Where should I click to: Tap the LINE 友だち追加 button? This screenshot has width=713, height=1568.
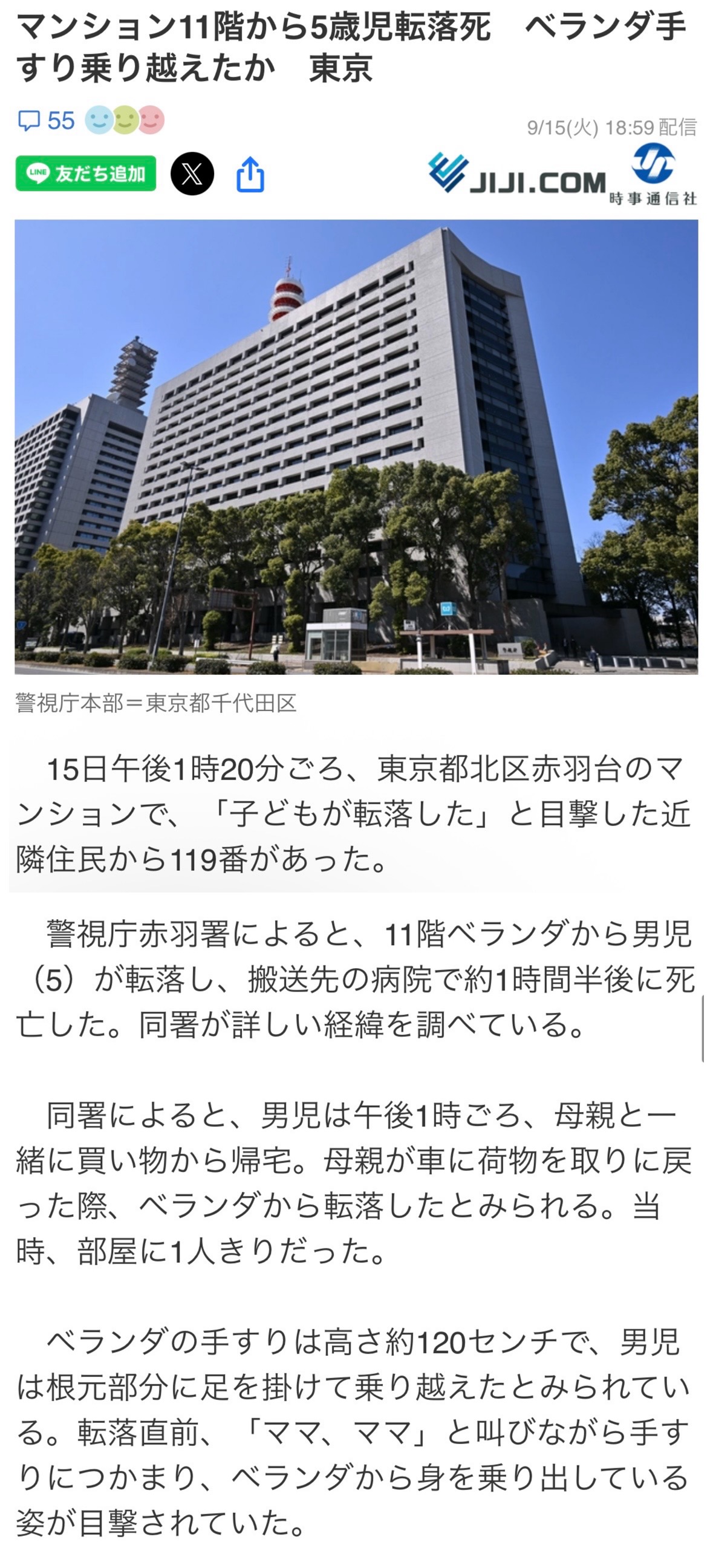coord(86,174)
